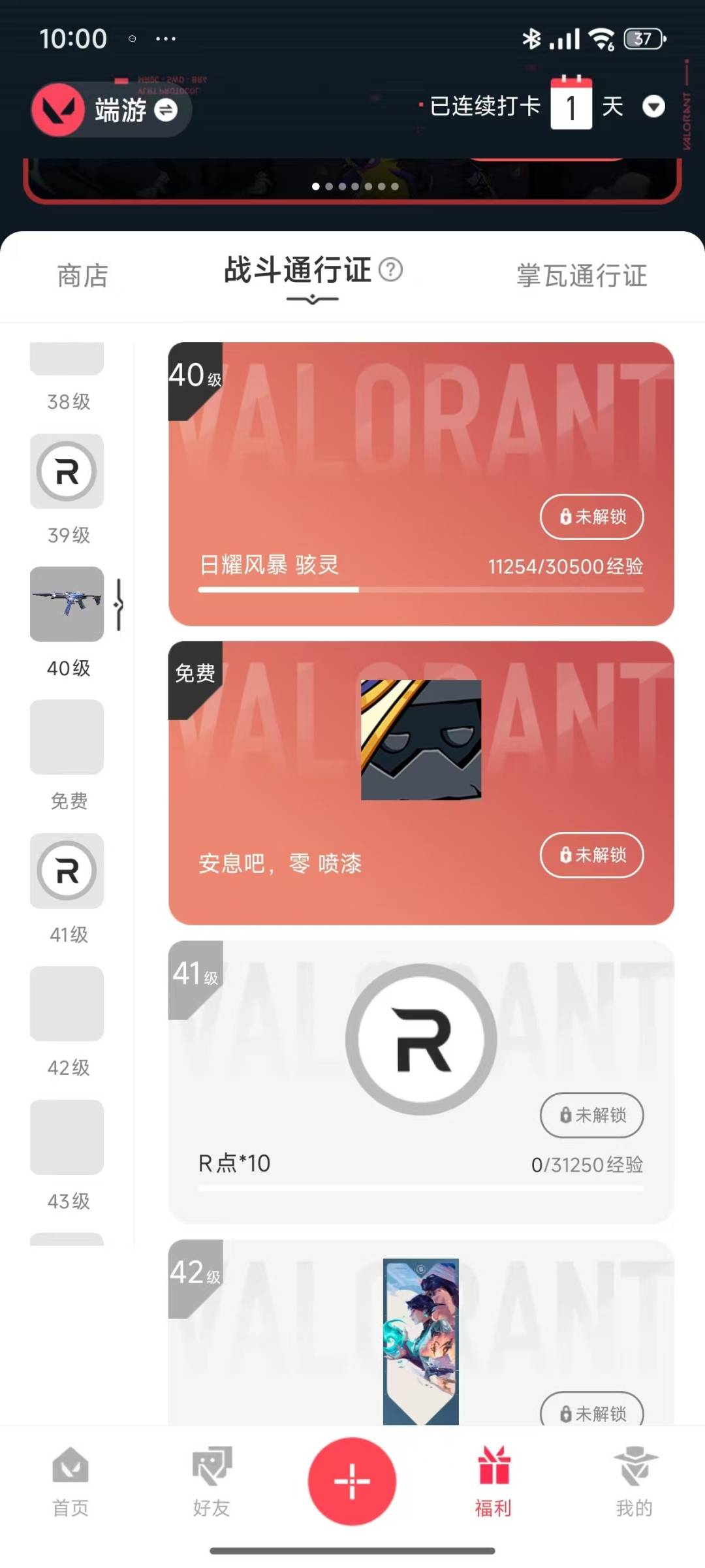The width and height of the screenshot is (705, 1568).
Task: Select the 40级 gun thumbnail in sidebar
Action: [x=67, y=604]
